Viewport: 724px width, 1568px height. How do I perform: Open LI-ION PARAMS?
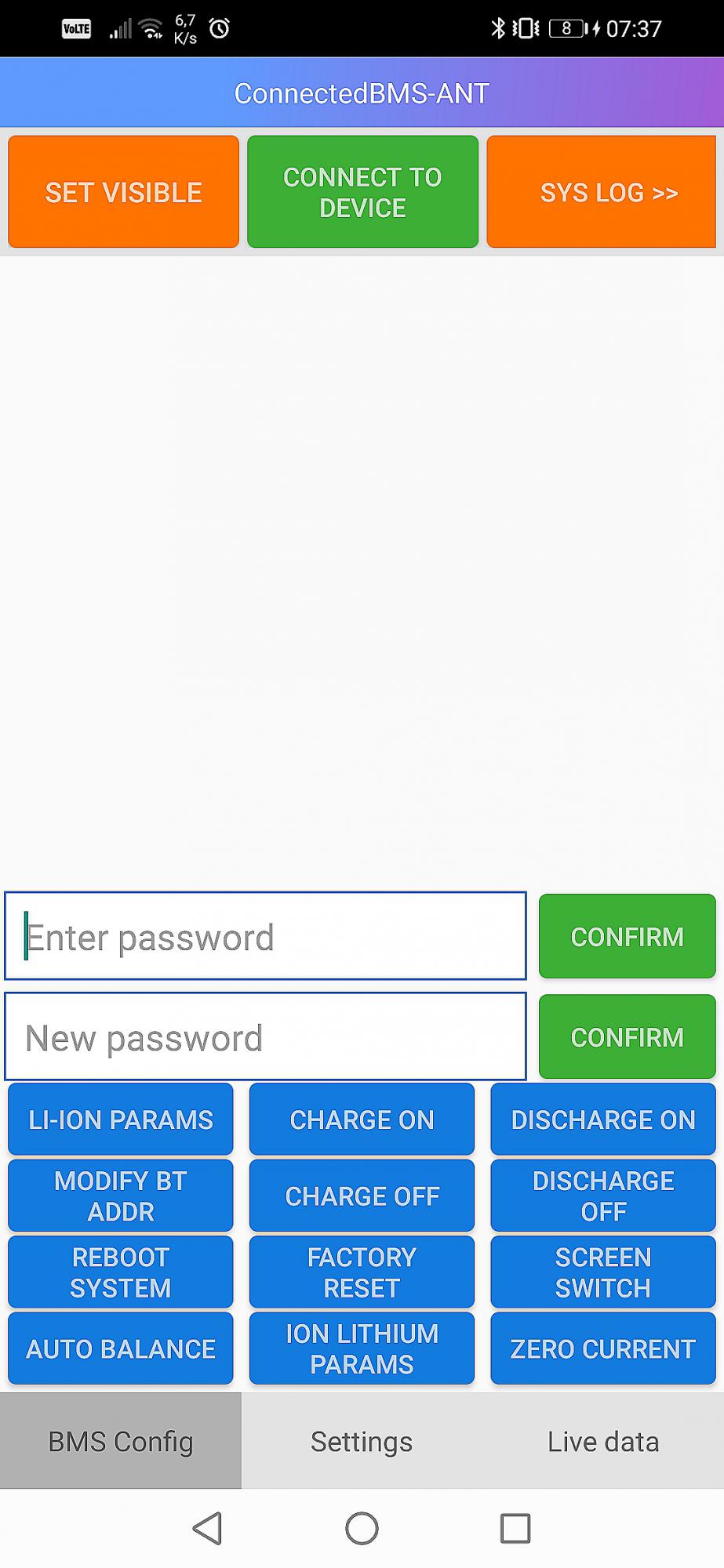tap(121, 1120)
